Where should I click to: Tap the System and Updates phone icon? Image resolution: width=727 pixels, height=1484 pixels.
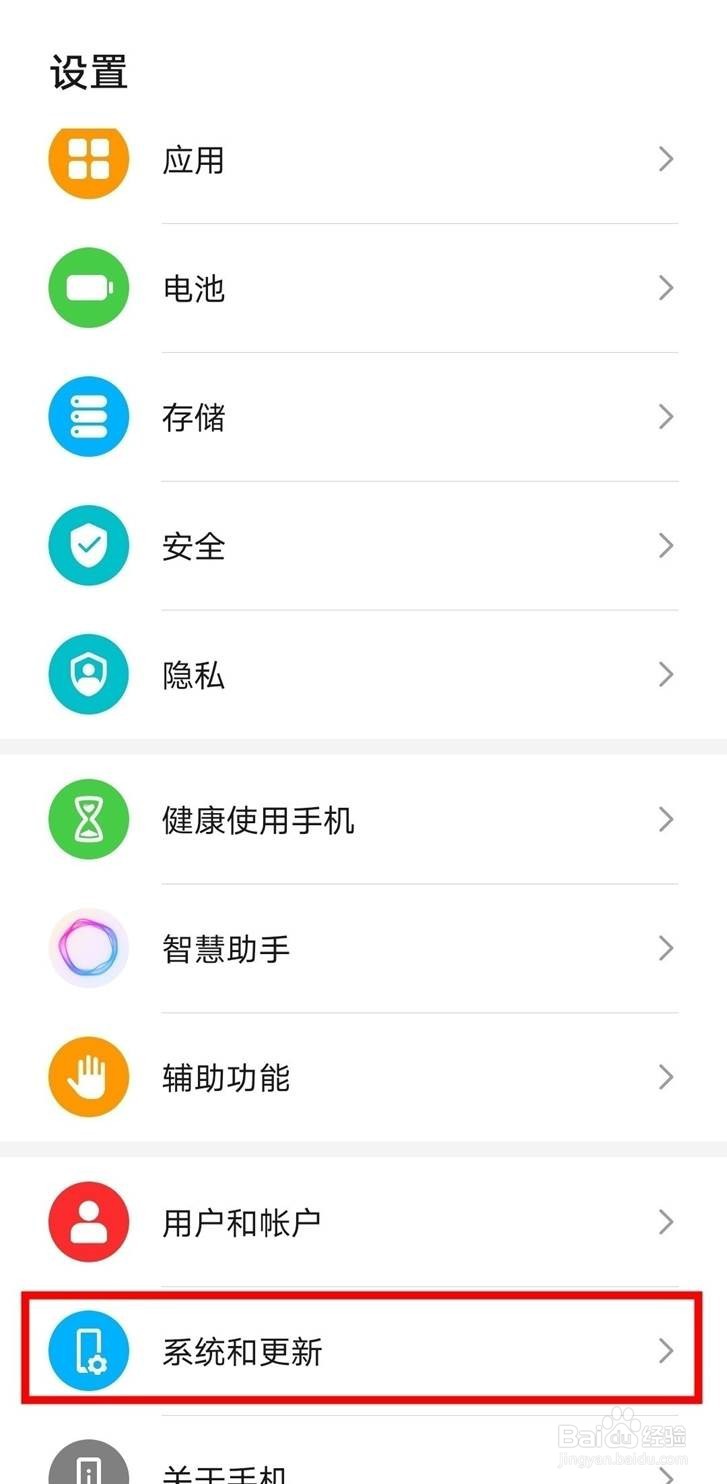88,1350
